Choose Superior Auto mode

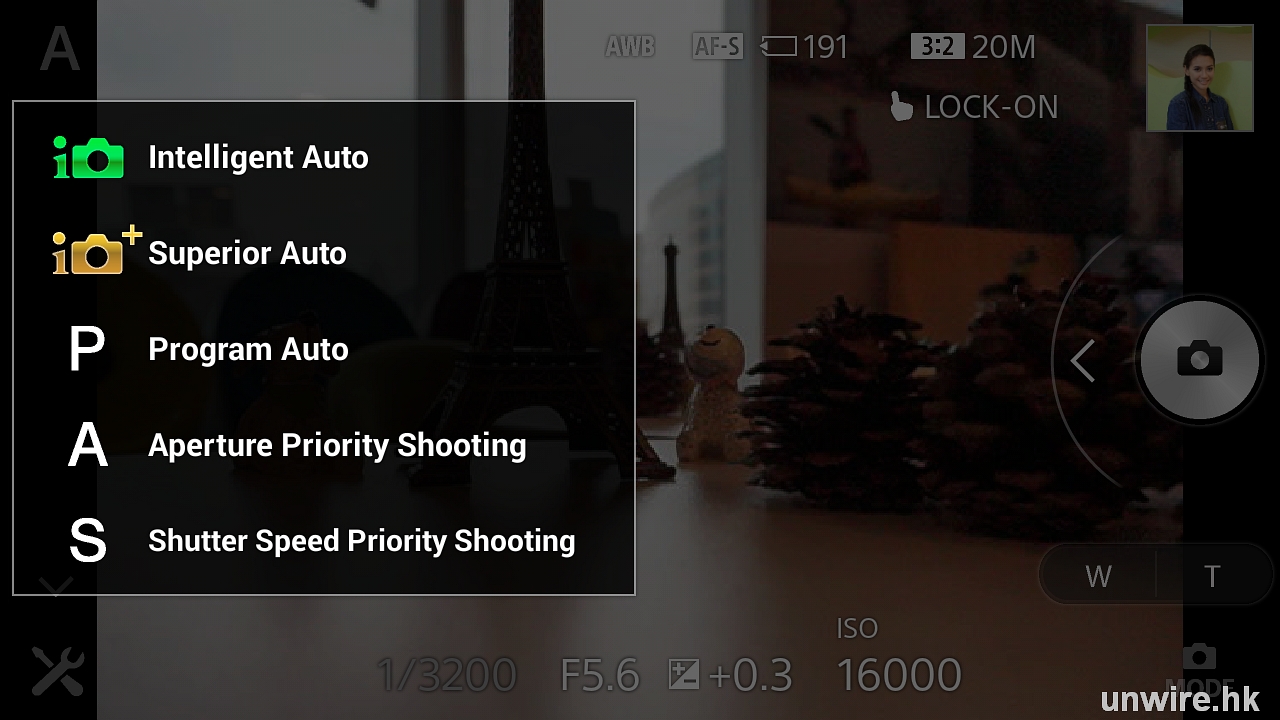(x=247, y=253)
